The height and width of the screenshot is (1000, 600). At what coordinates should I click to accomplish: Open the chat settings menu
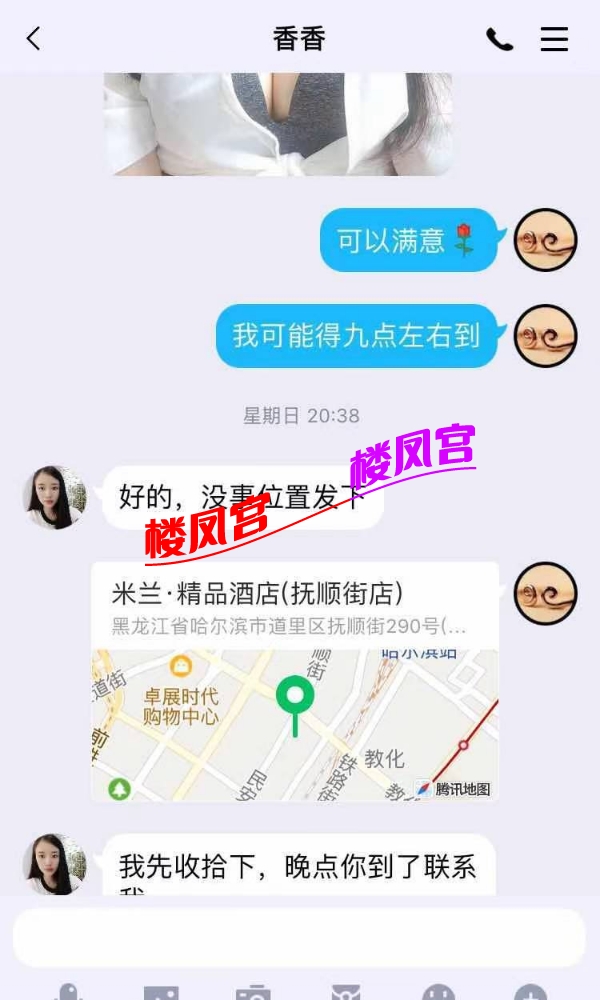(x=554, y=39)
